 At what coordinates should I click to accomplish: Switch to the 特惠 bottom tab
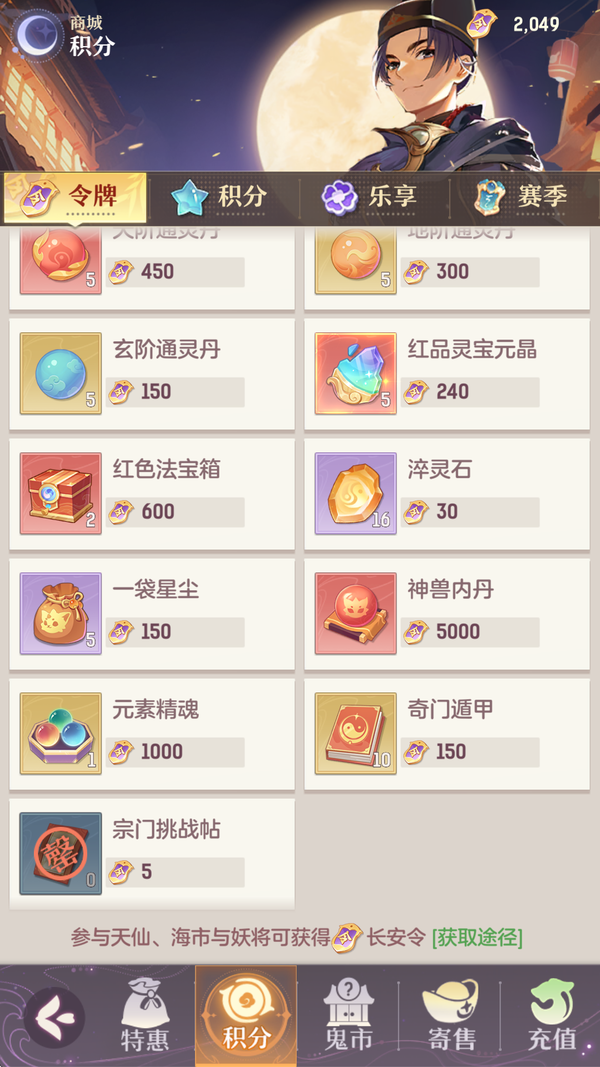tap(145, 1015)
